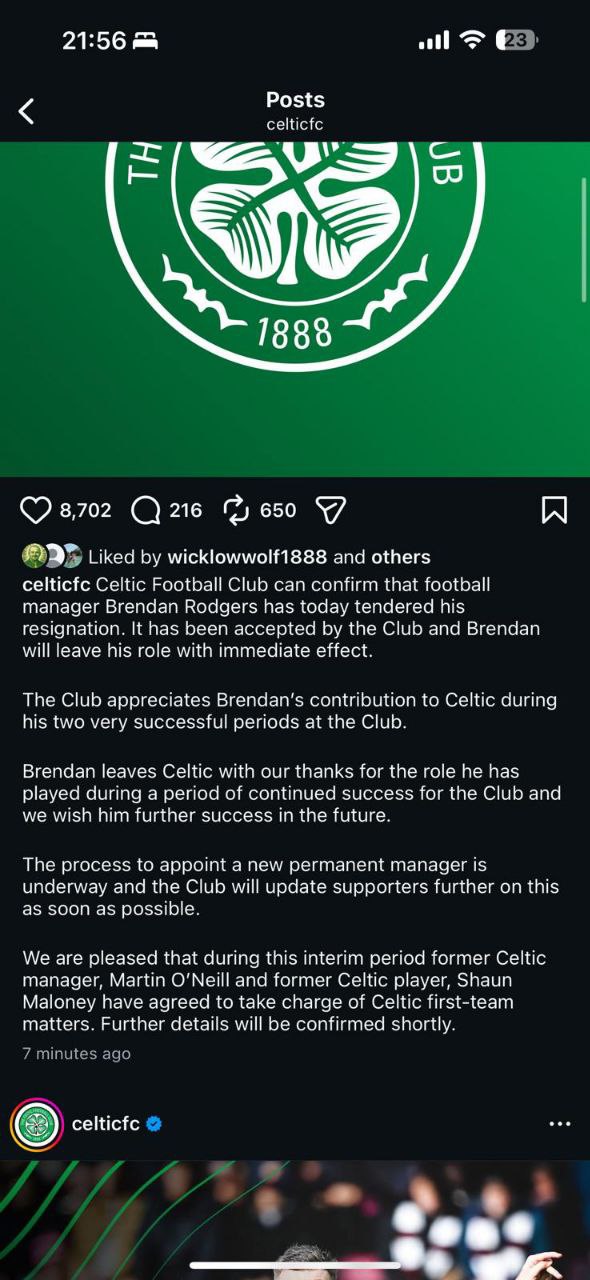
Task: Share the post via the paper plane icon
Action: pos(330,510)
